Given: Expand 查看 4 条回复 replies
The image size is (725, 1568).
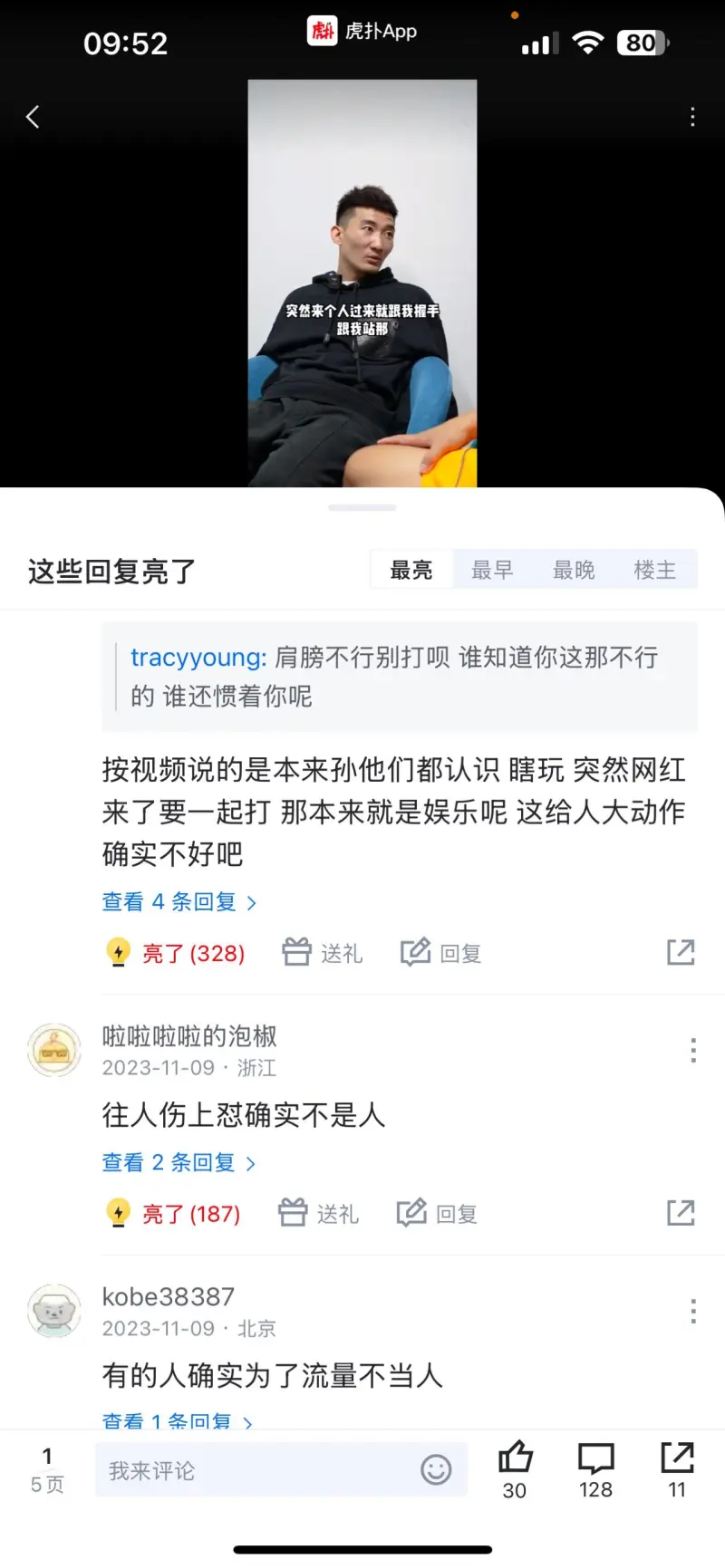Looking at the screenshot, I should [x=179, y=902].
